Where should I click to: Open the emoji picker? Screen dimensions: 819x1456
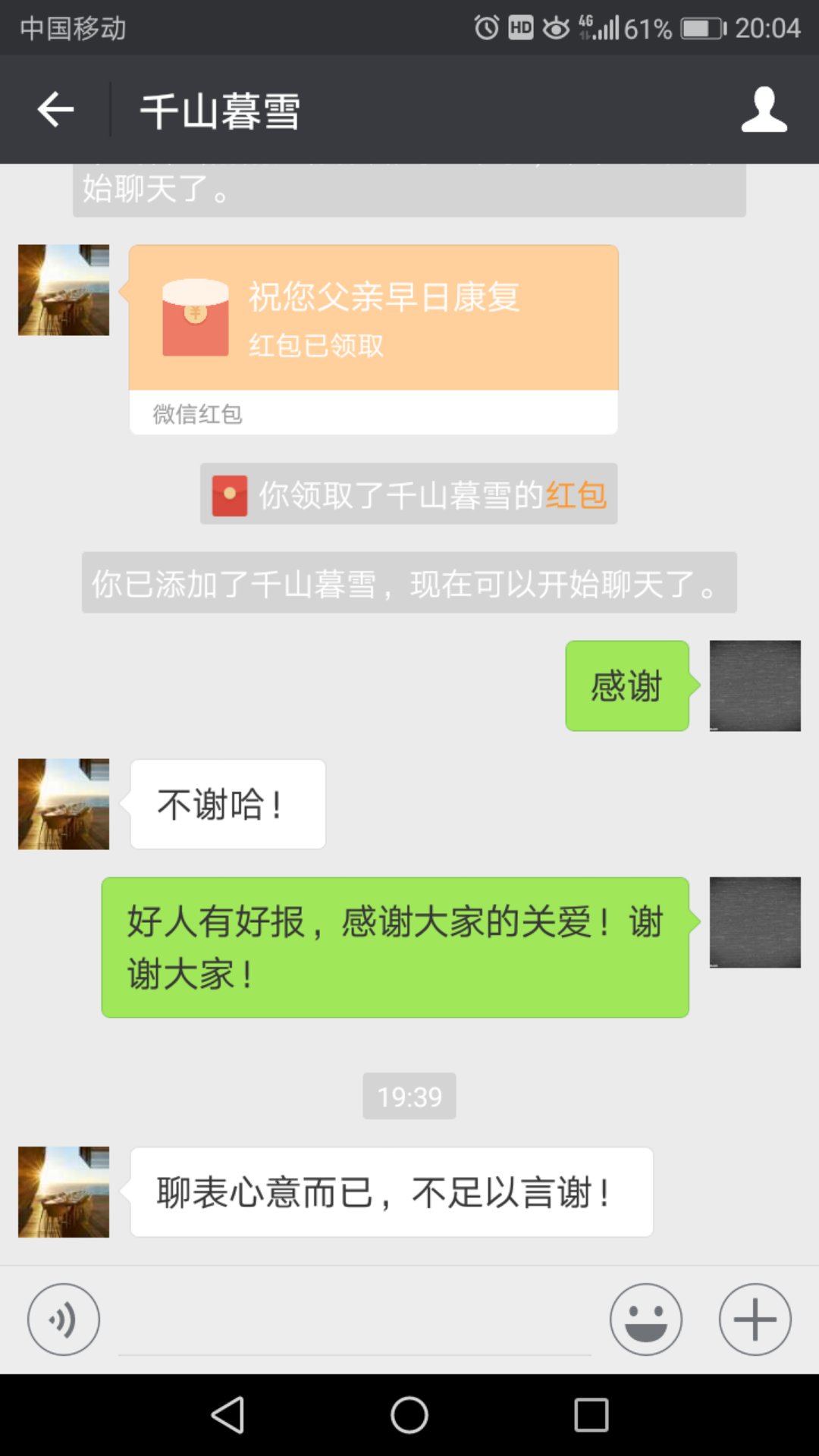point(646,1319)
